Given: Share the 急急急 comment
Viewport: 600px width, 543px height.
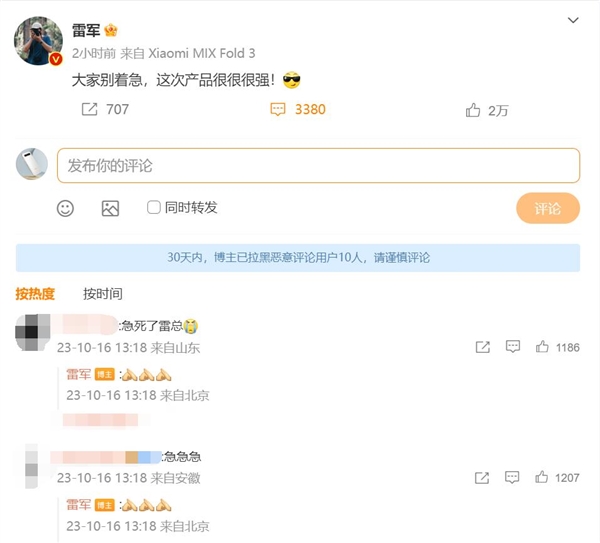Looking at the screenshot, I should 482,477.
